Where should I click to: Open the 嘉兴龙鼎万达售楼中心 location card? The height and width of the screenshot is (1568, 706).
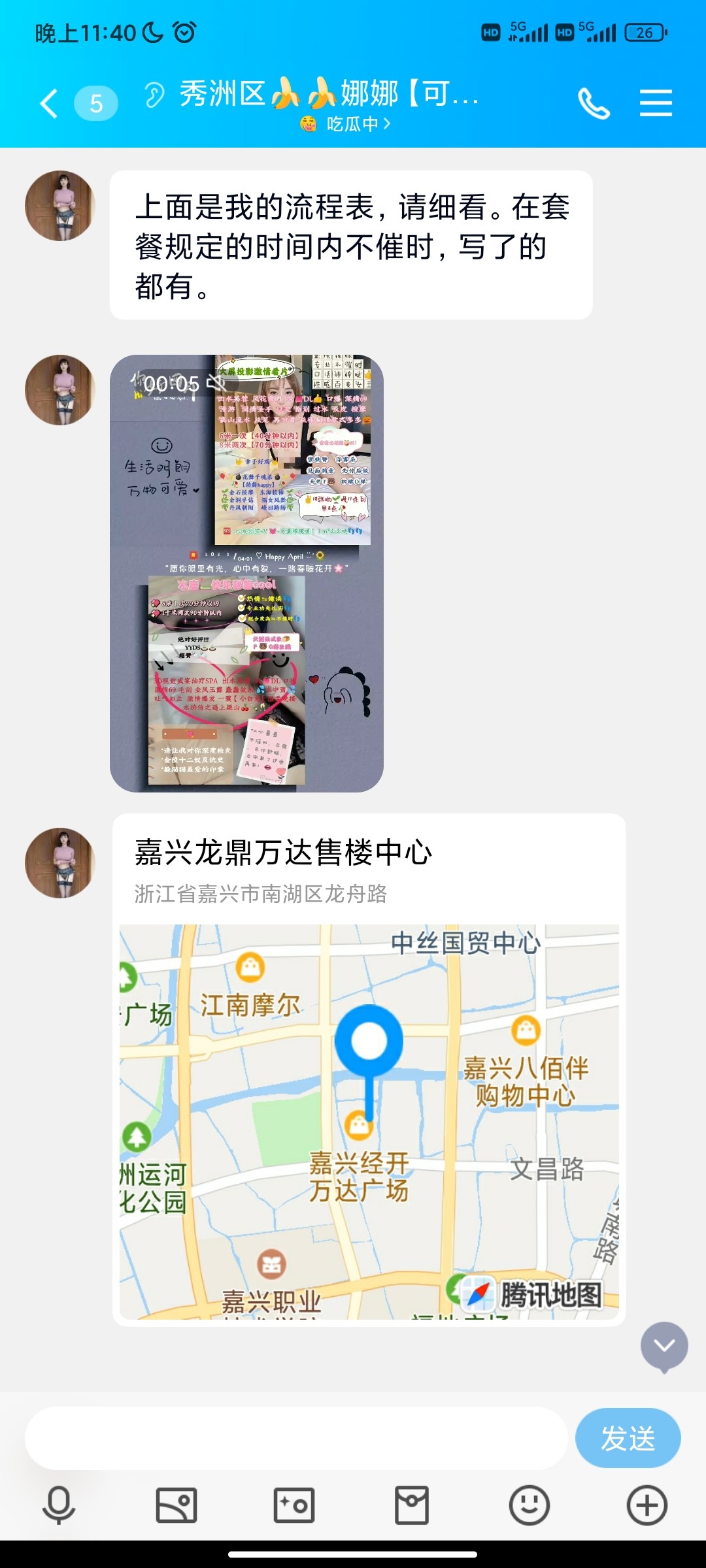pyautogui.click(x=369, y=1069)
